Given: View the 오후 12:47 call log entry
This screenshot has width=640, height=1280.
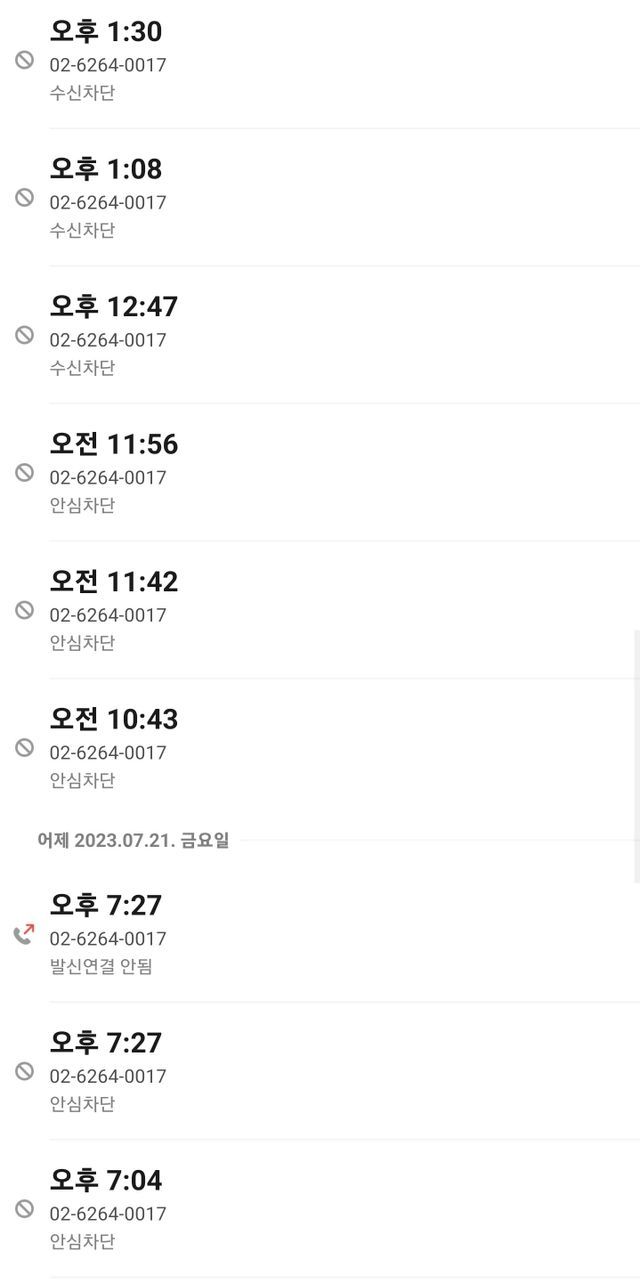Looking at the screenshot, I should point(320,335).
